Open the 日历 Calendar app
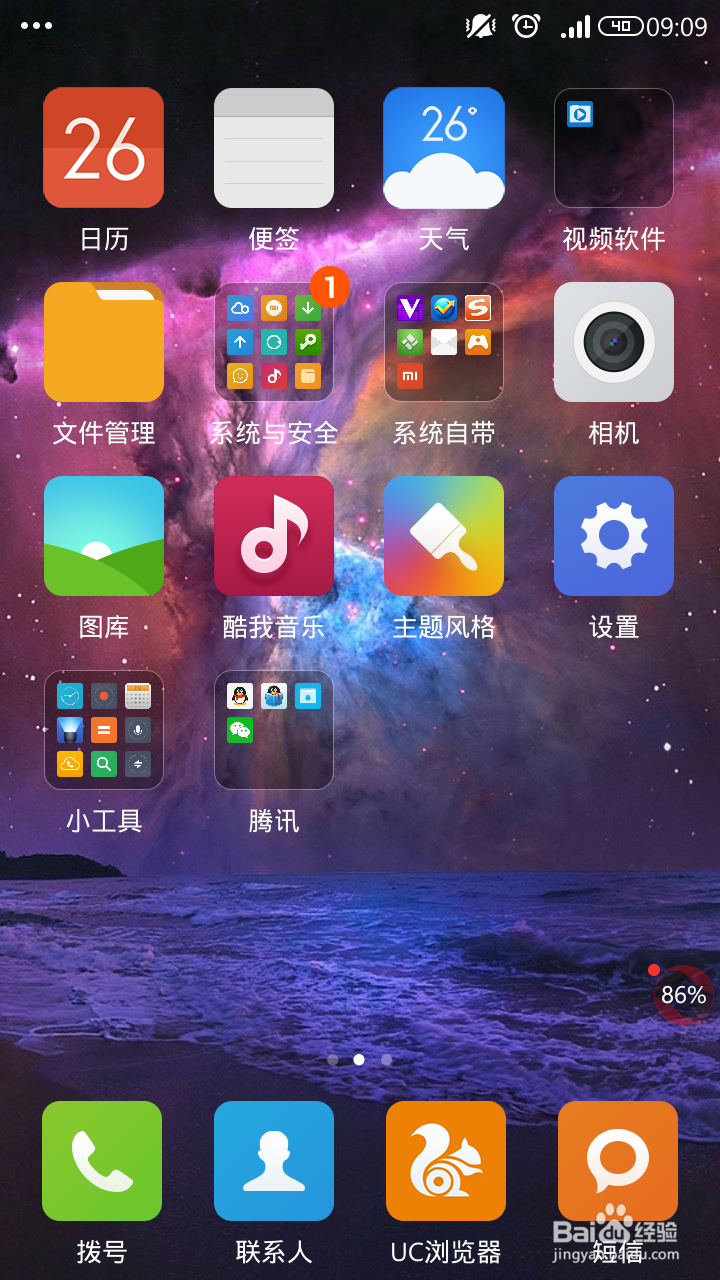This screenshot has height=1280, width=720. tap(103, 147)
